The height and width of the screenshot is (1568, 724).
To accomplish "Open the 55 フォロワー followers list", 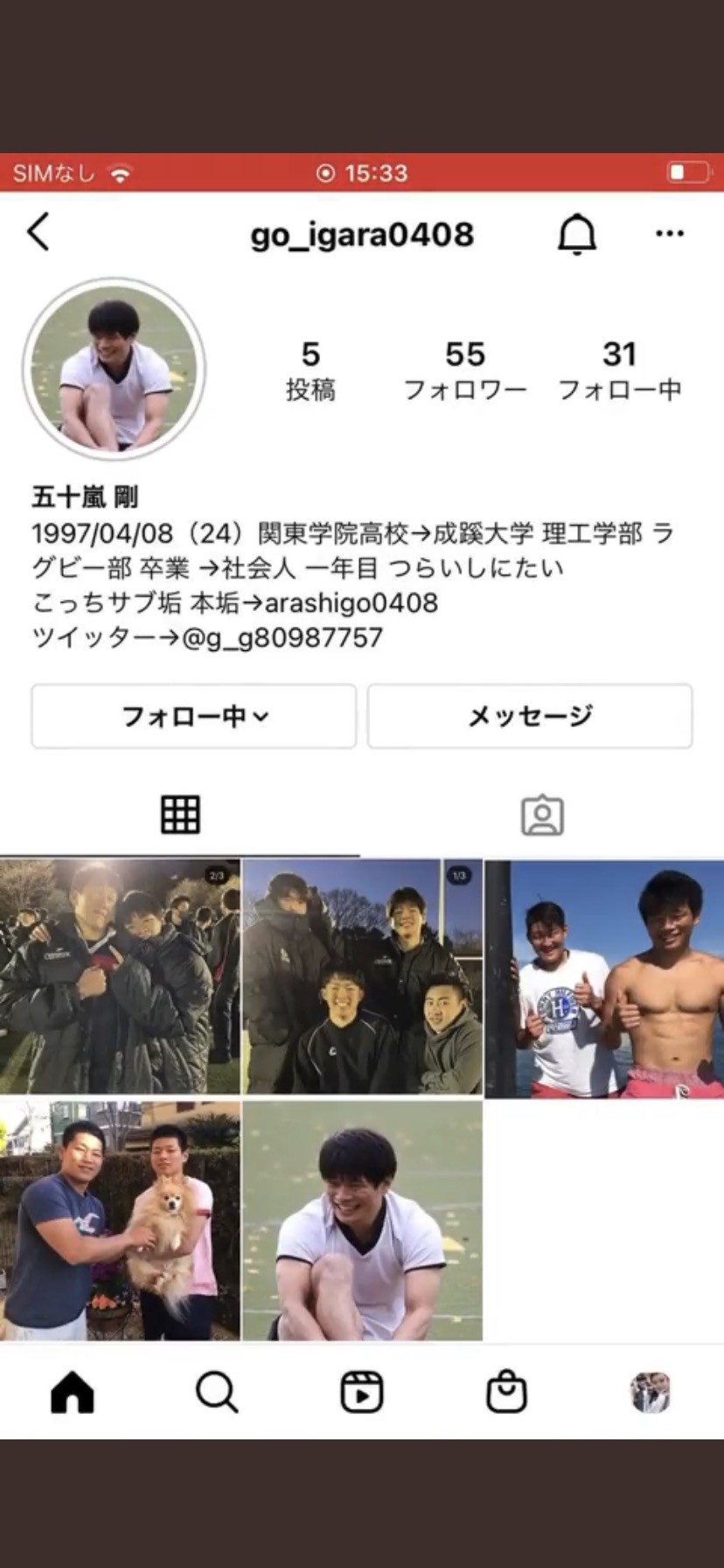I will (464, 370).
